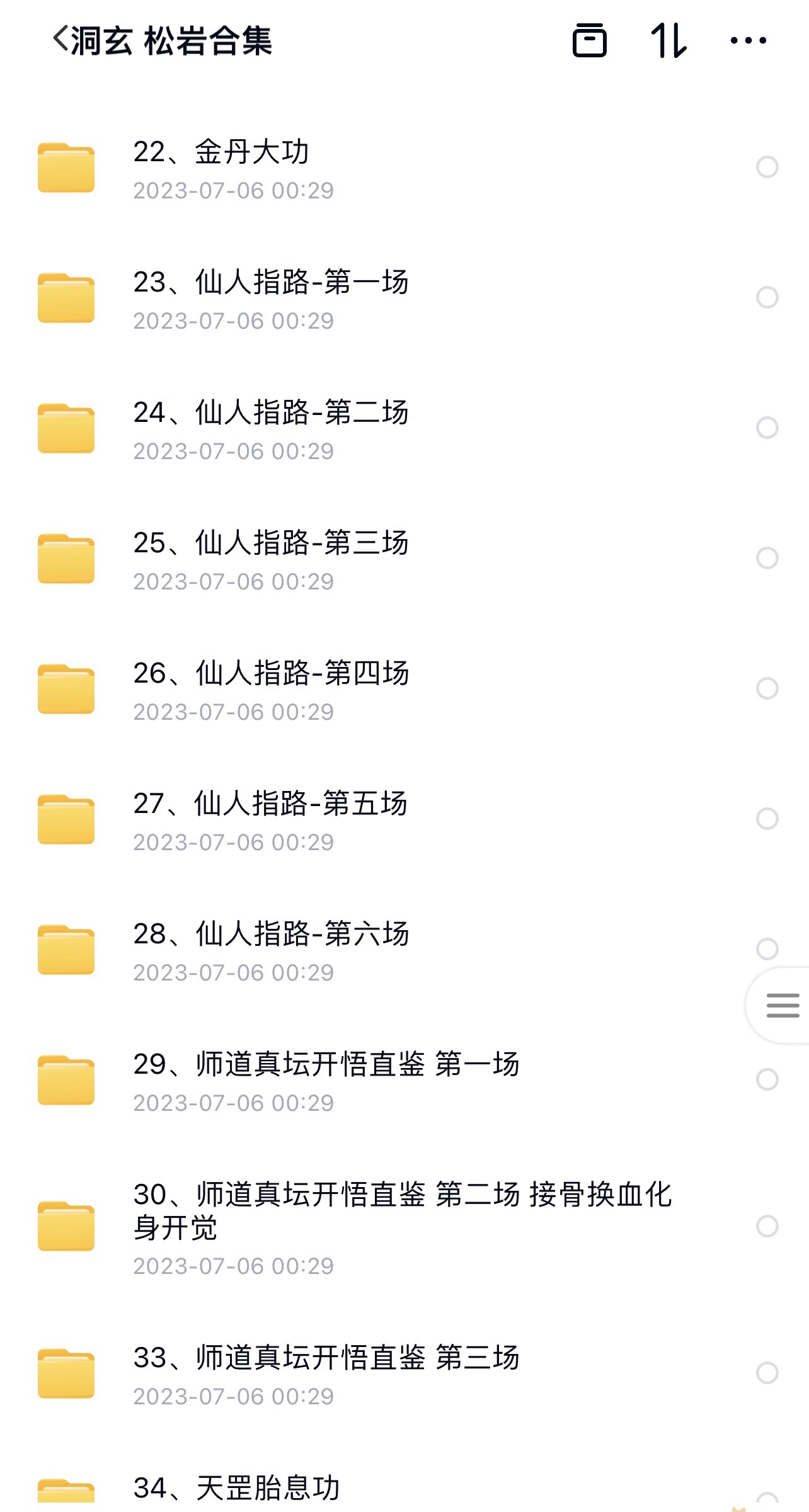
Task: Select checkbox for 30、师道真坛开悟直鉴 第二场
Action: (767, 1226)
